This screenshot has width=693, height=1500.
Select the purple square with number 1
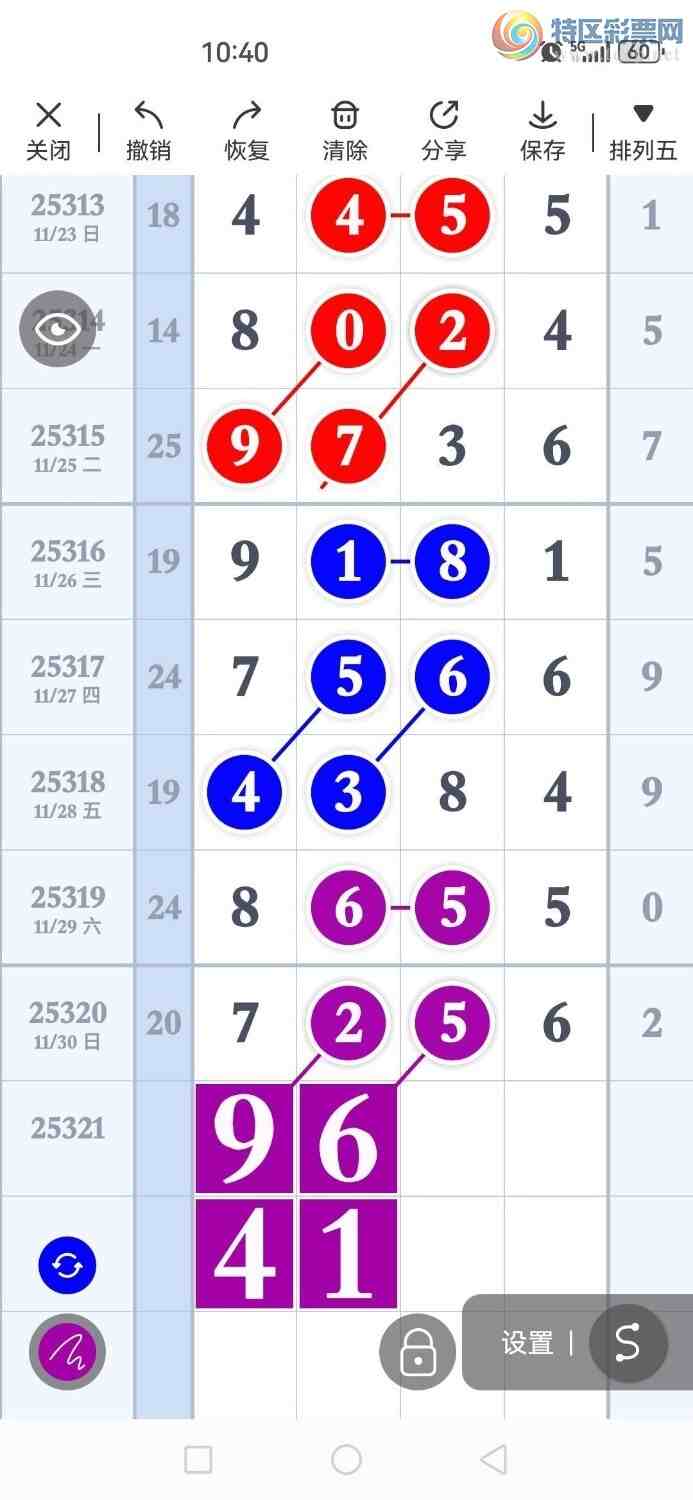pyautogui.click(x=348, y=1254)
